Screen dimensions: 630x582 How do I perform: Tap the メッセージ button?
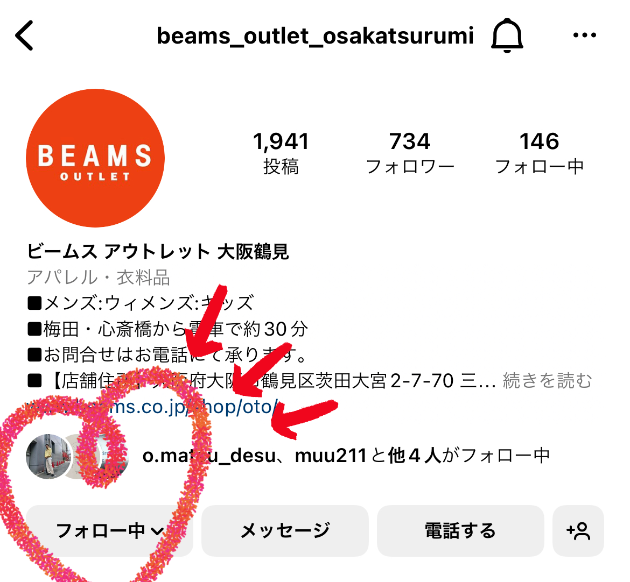pyautogui.click(x=285, y=531)
